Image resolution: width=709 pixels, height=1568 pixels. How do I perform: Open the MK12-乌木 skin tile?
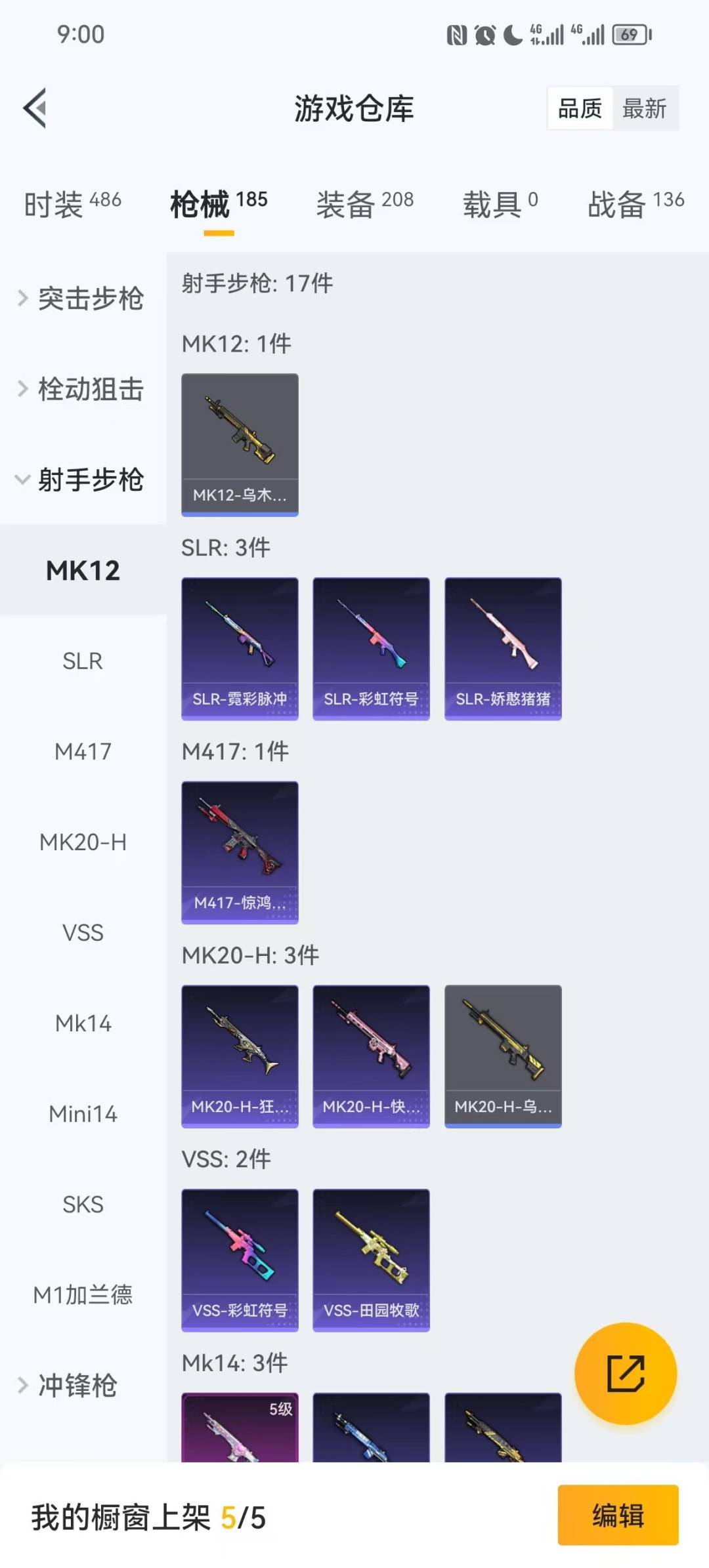[x=240, y=444]
